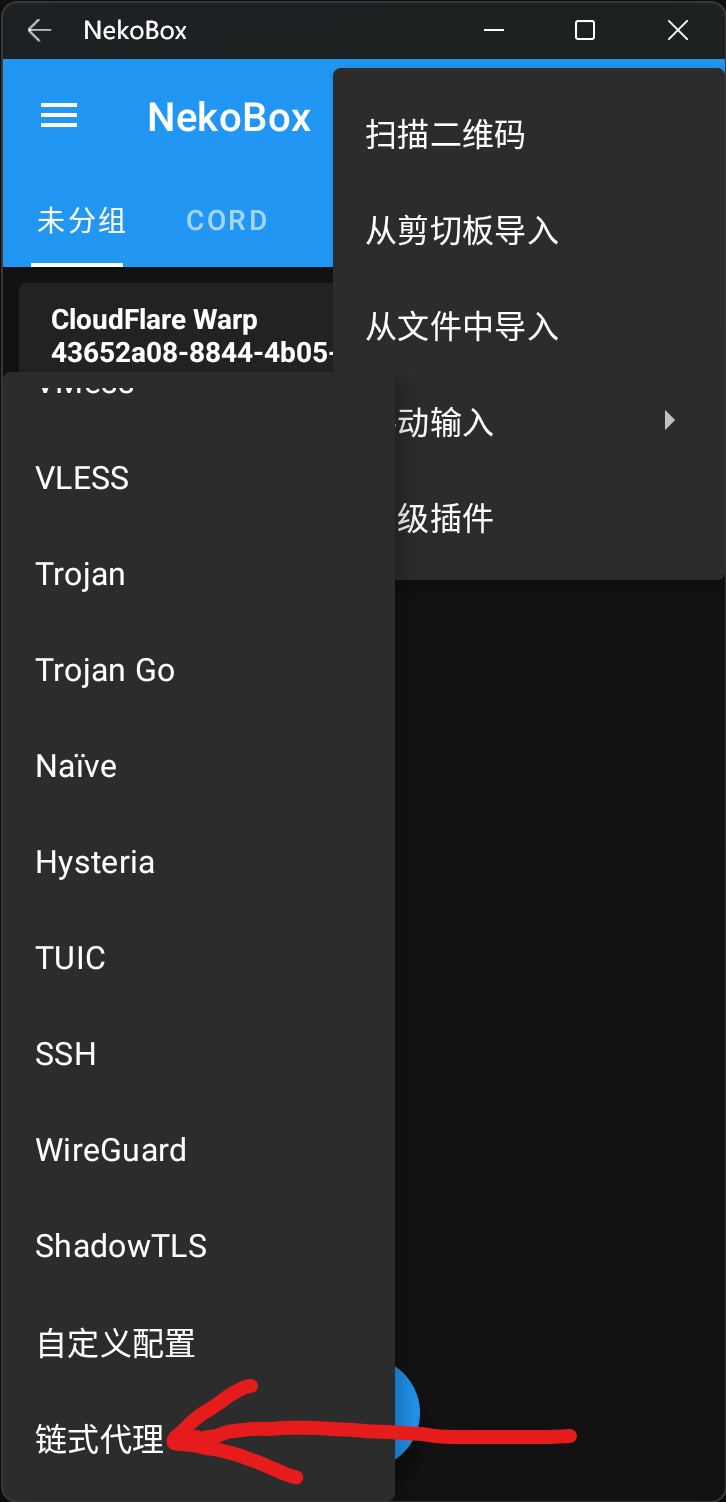Add a ShadowTLS configuration

click(x=121, y=1246)
